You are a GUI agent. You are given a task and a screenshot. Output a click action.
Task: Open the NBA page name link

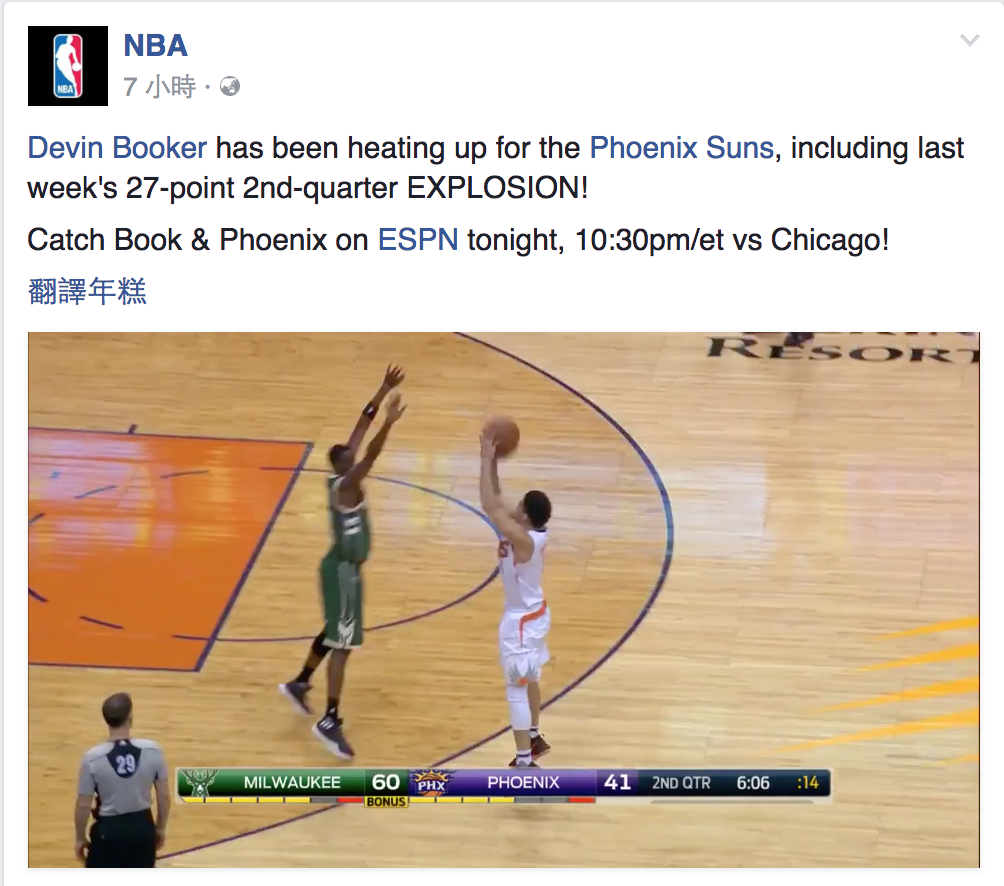[x=155, y=45]
